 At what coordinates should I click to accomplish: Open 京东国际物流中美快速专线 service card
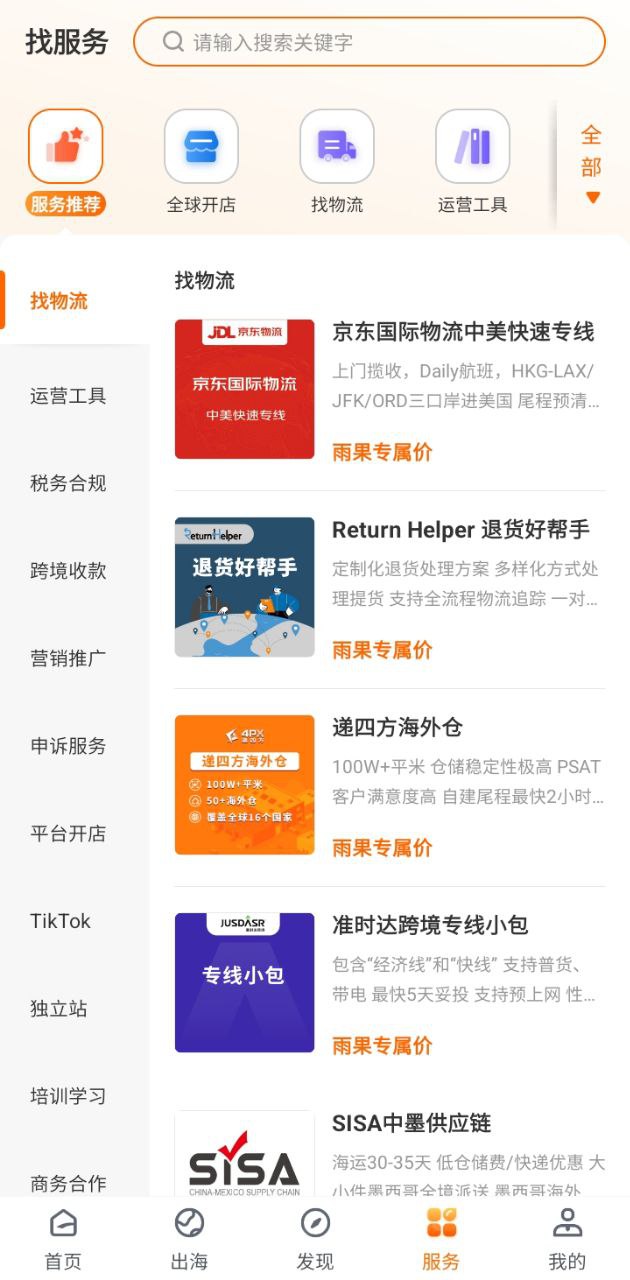tap(390, 390)
